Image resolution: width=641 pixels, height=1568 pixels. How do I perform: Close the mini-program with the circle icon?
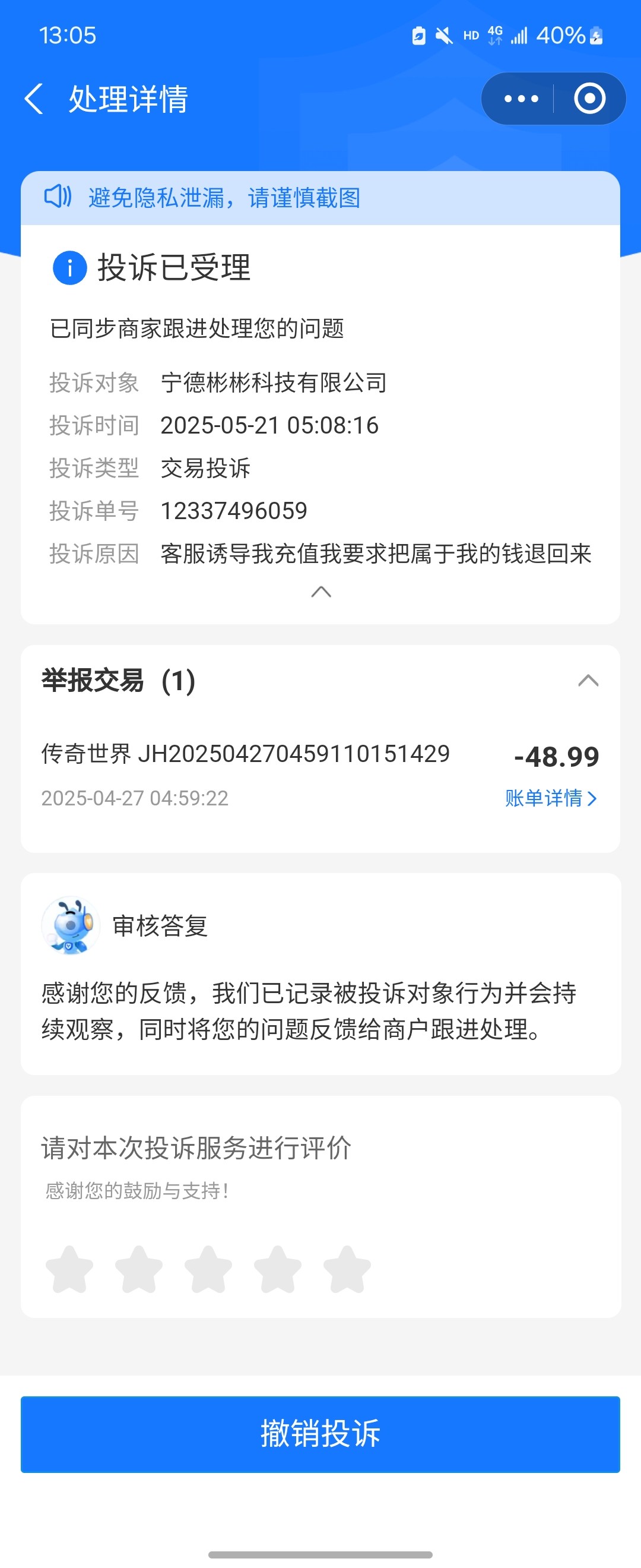pos(589,99)
